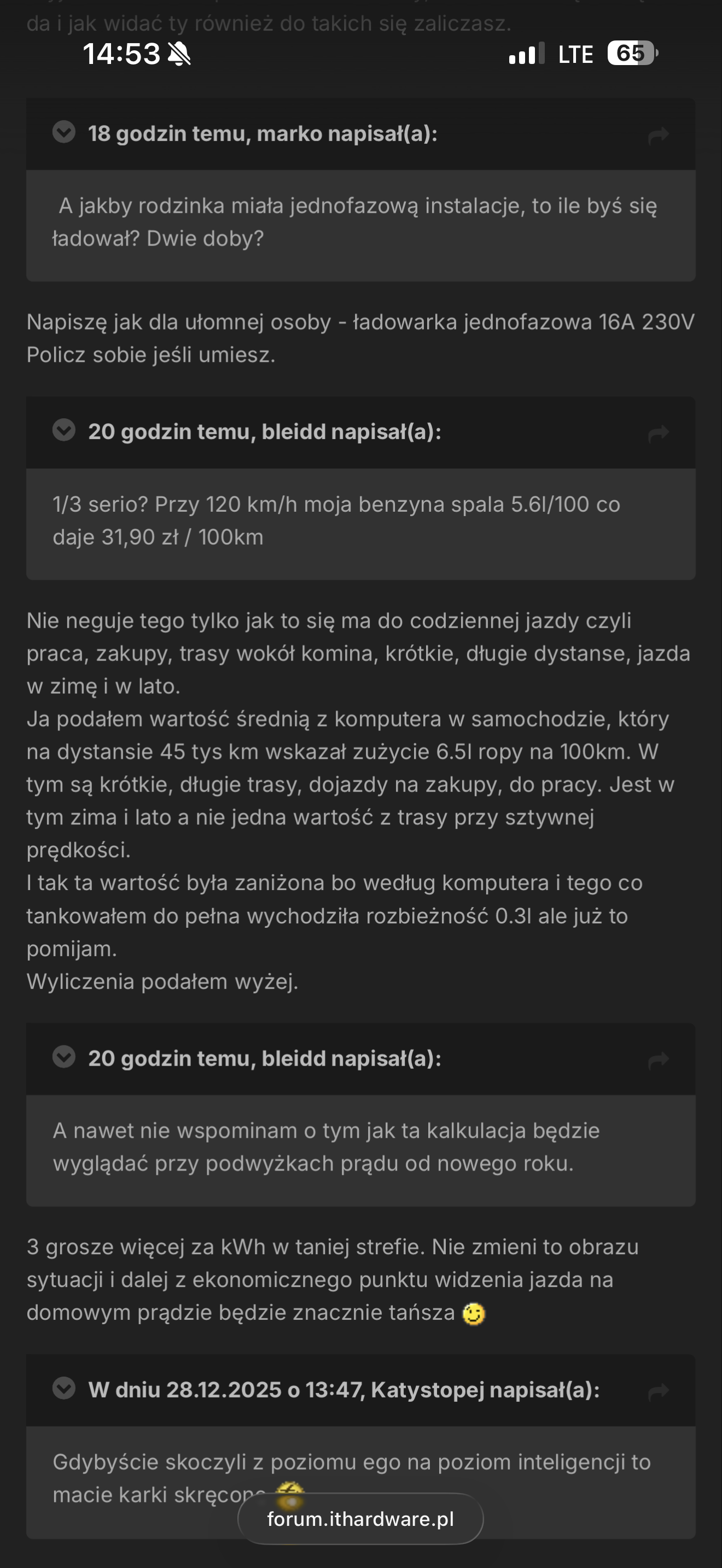Jump to Katystopej's original post arrow
This screenshot has width=722, height=1568.
(x=658, y=1391)
